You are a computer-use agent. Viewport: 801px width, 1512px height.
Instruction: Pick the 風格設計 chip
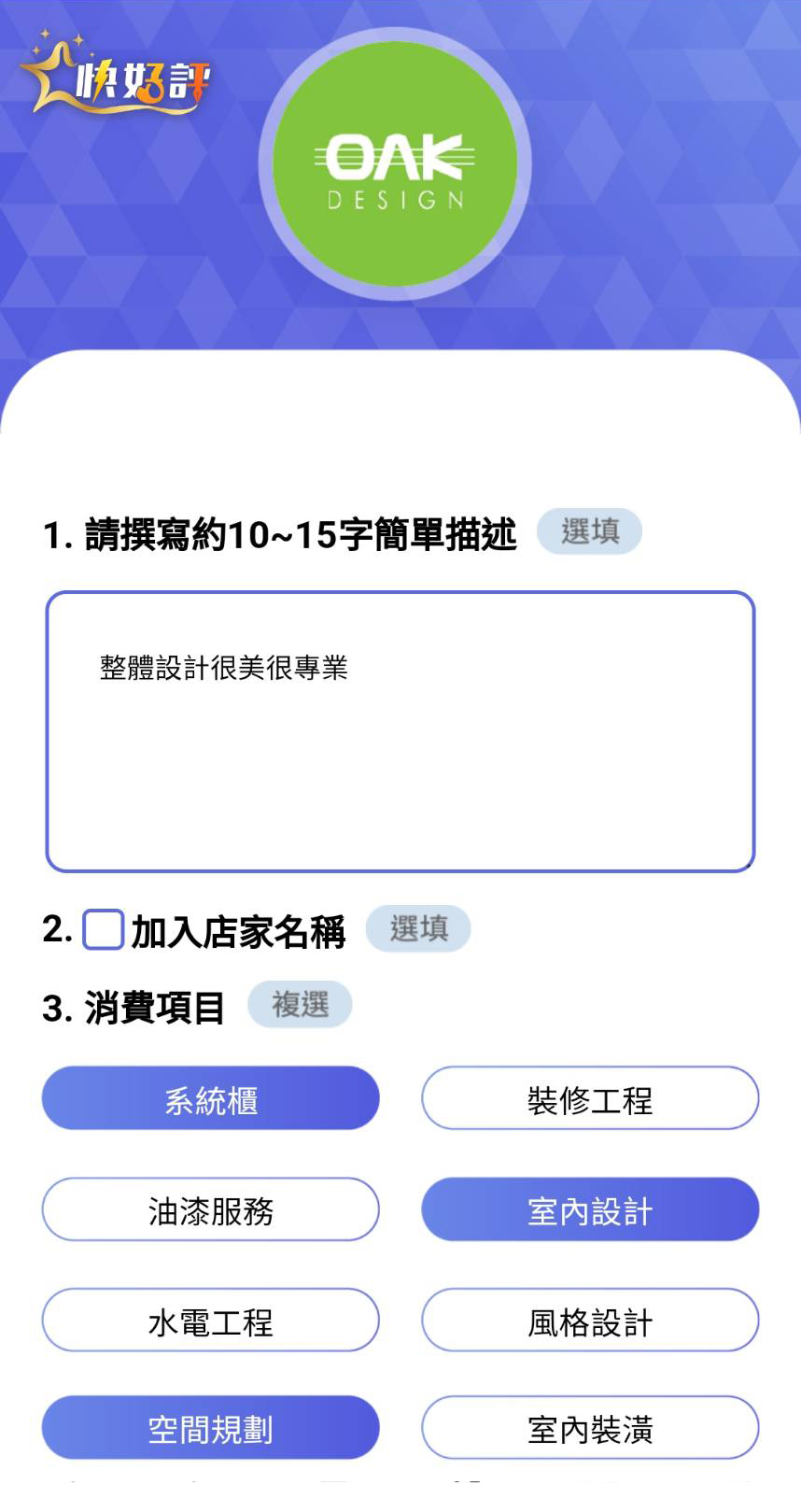coord(590,1320)
